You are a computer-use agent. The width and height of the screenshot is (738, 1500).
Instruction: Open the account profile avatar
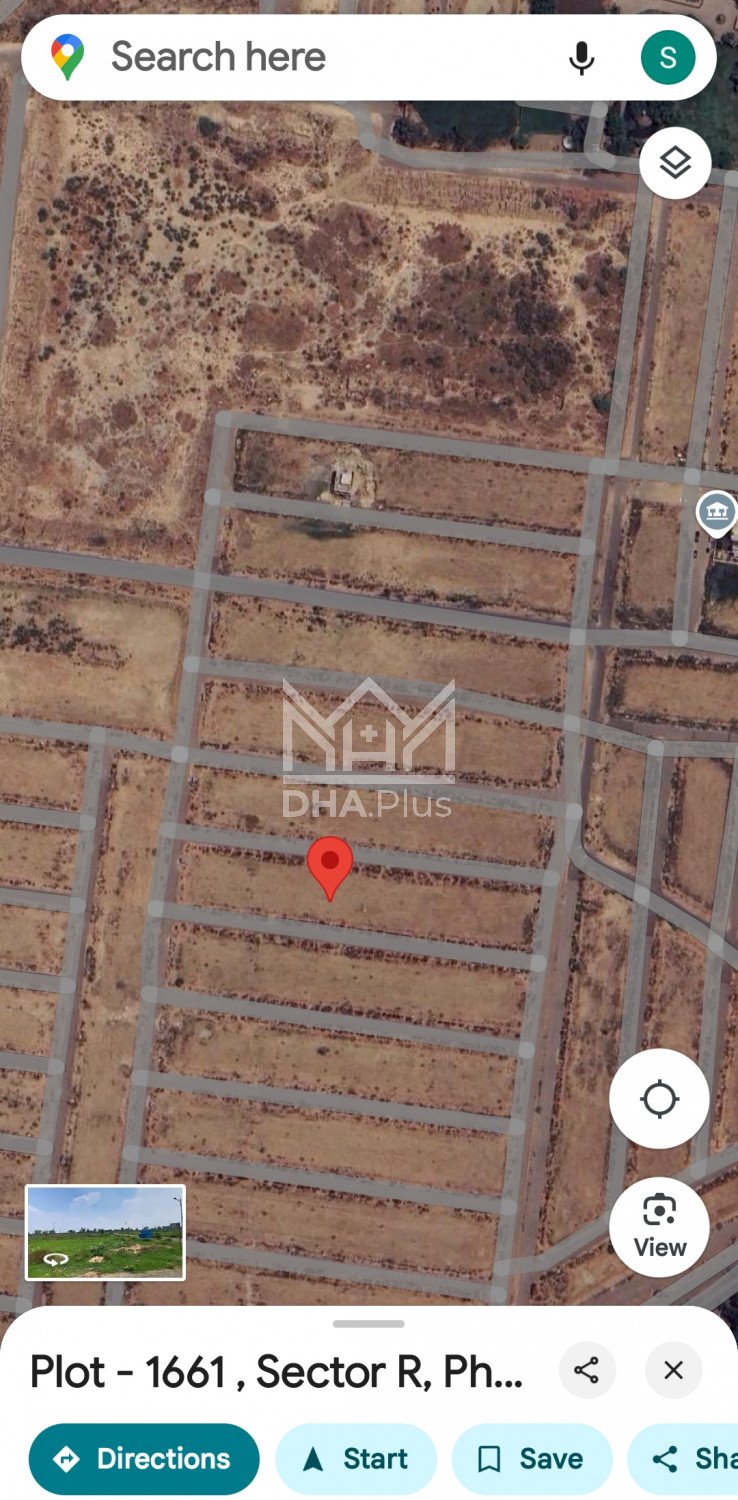[x=667, y=57]
